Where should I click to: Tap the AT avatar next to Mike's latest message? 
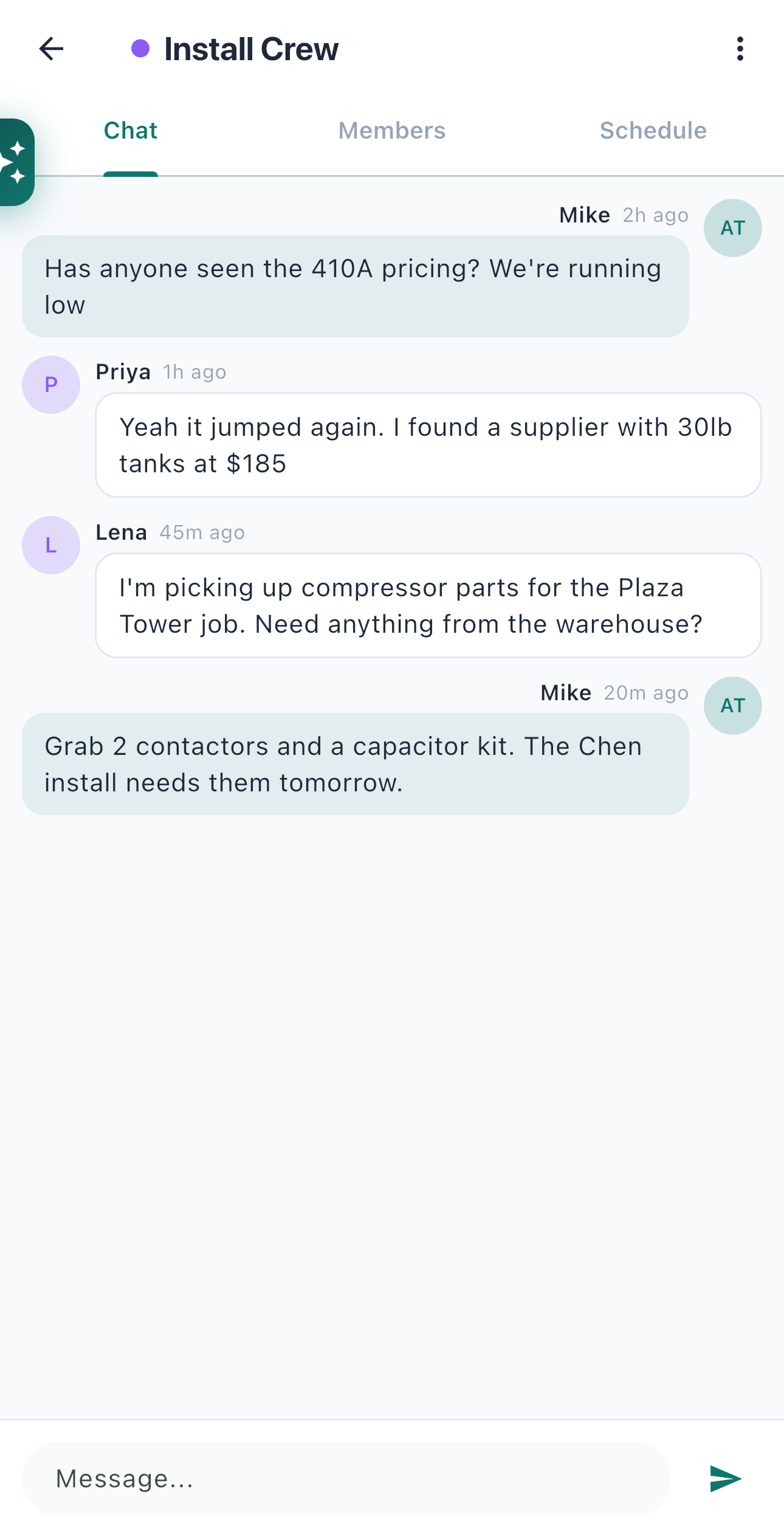coord(732,705)
